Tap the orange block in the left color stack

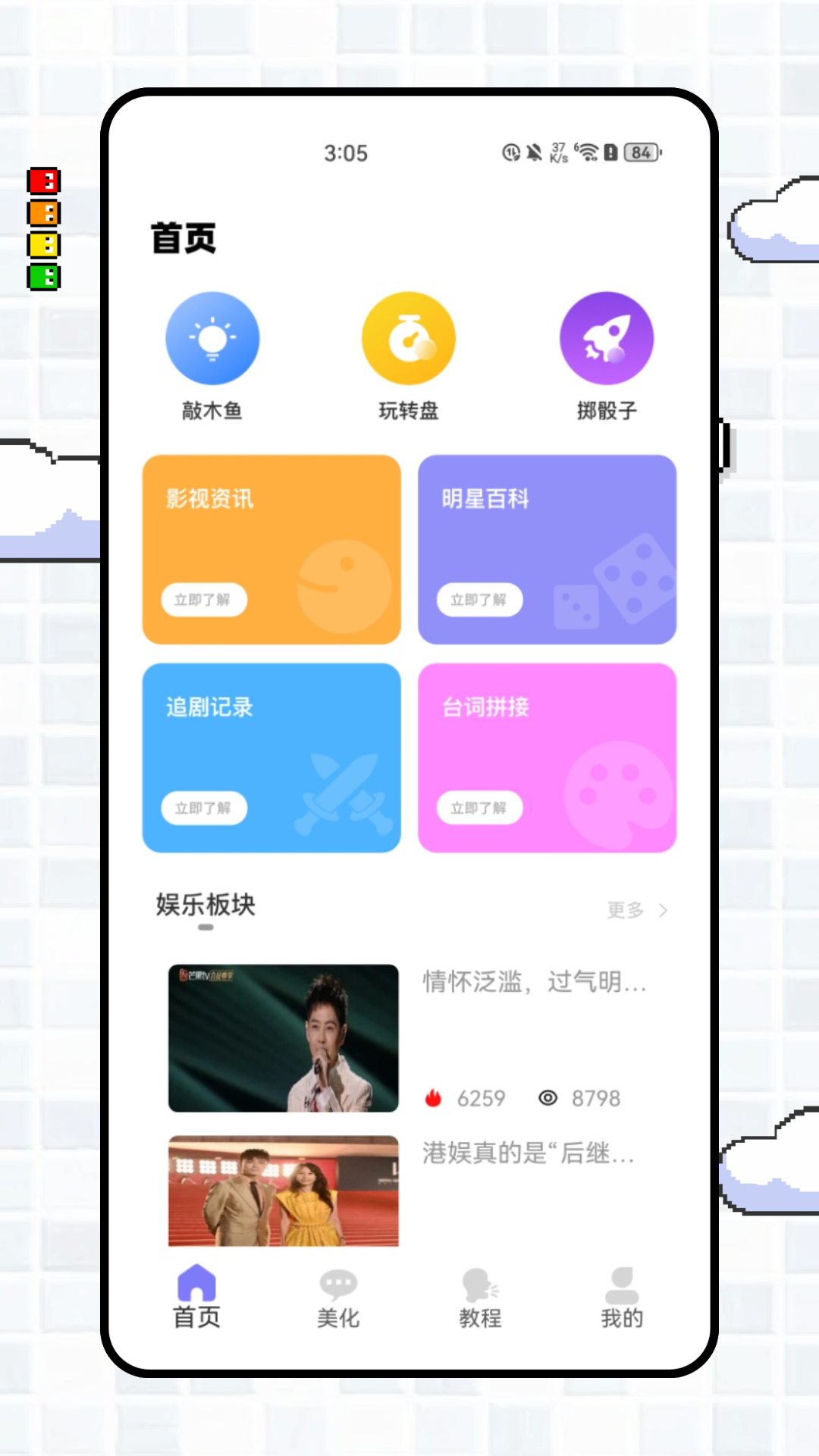coord(42,214)
